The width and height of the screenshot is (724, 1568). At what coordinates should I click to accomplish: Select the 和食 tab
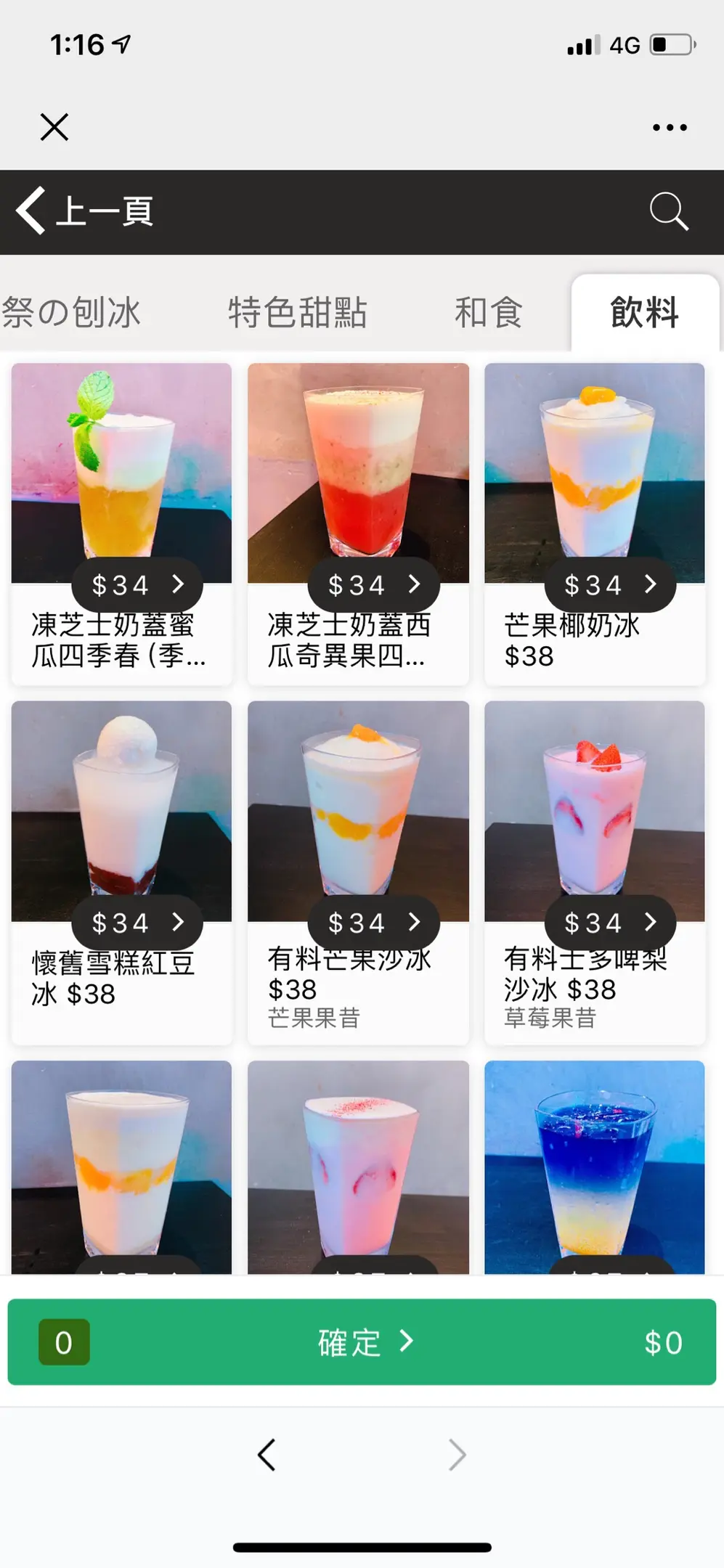(x=488, y=313)
